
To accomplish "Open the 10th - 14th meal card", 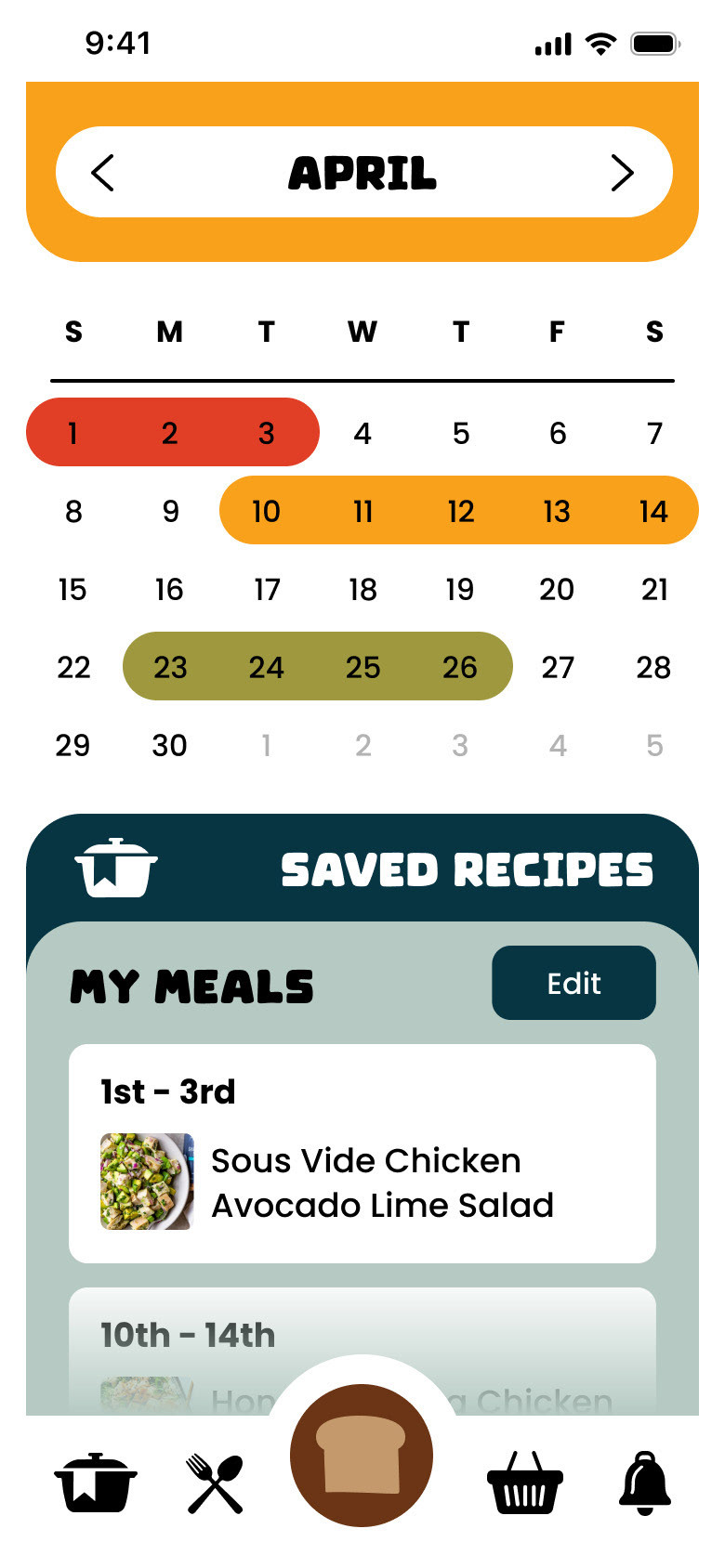I will [362, 1351].
